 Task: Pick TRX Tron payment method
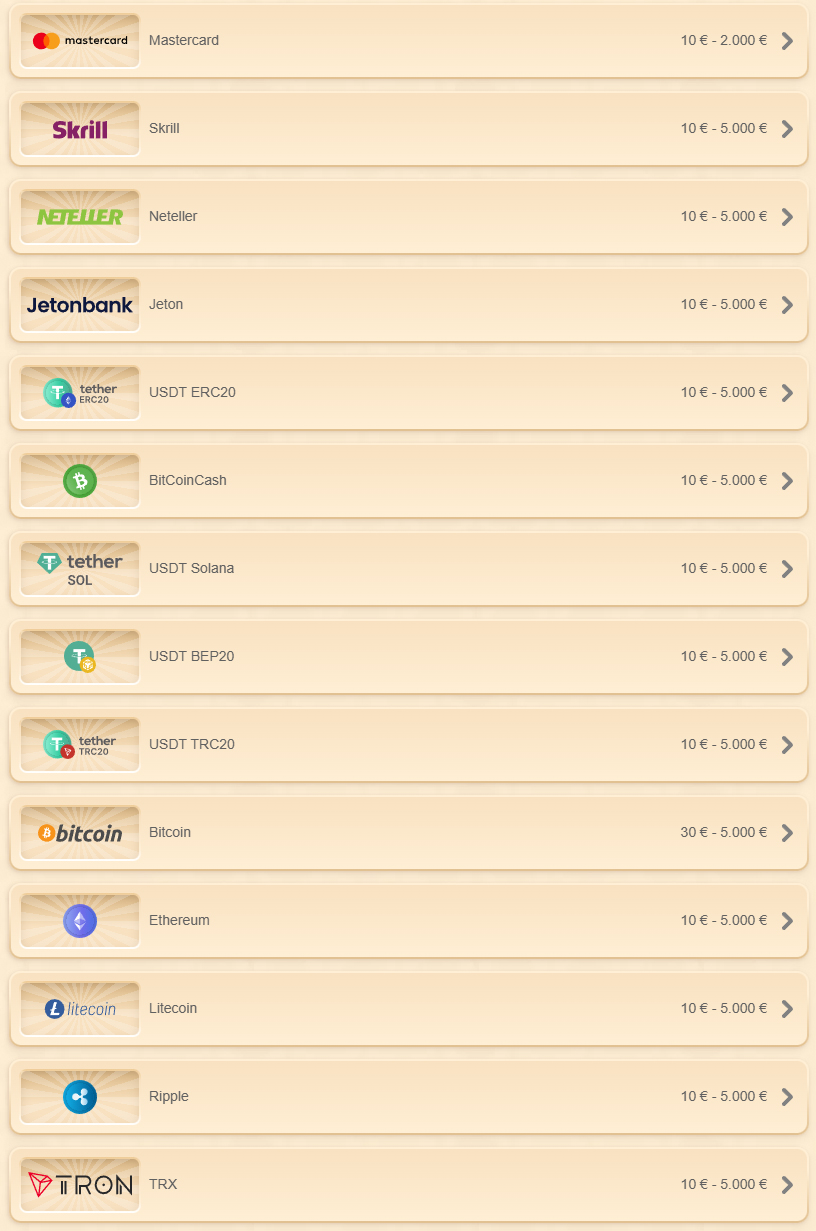click(408, 1185)
